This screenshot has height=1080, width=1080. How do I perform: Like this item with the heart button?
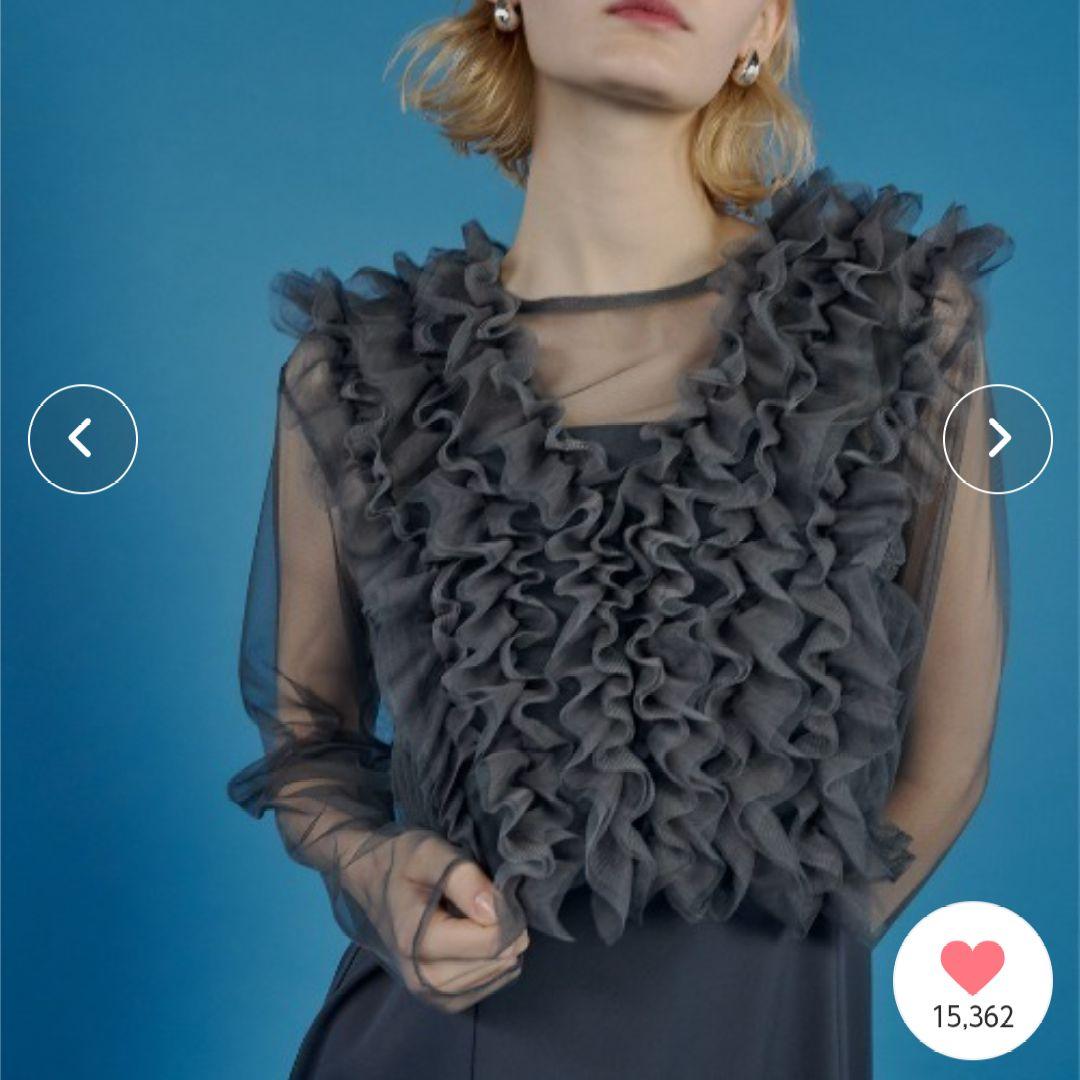[972, 966]
